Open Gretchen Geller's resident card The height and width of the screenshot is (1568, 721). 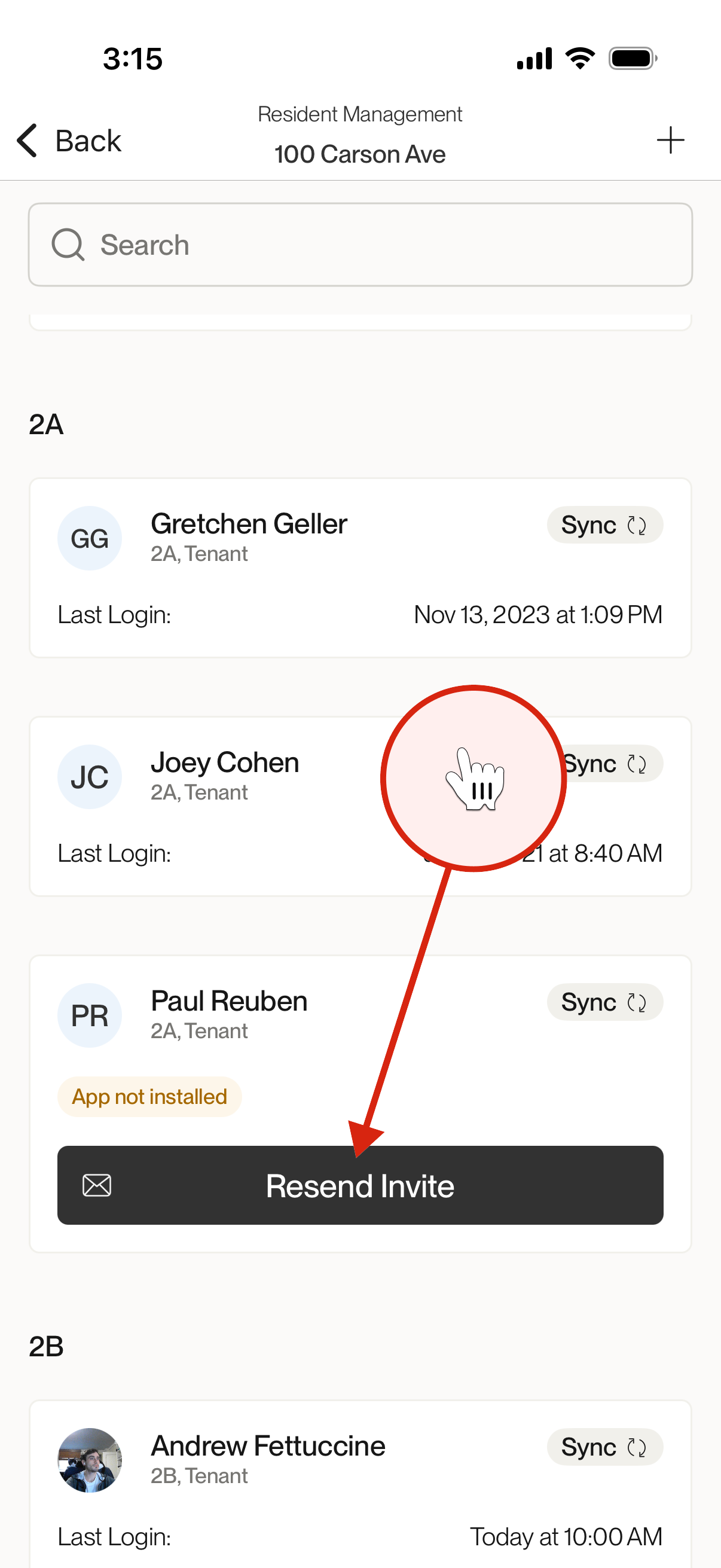point(360,568)
